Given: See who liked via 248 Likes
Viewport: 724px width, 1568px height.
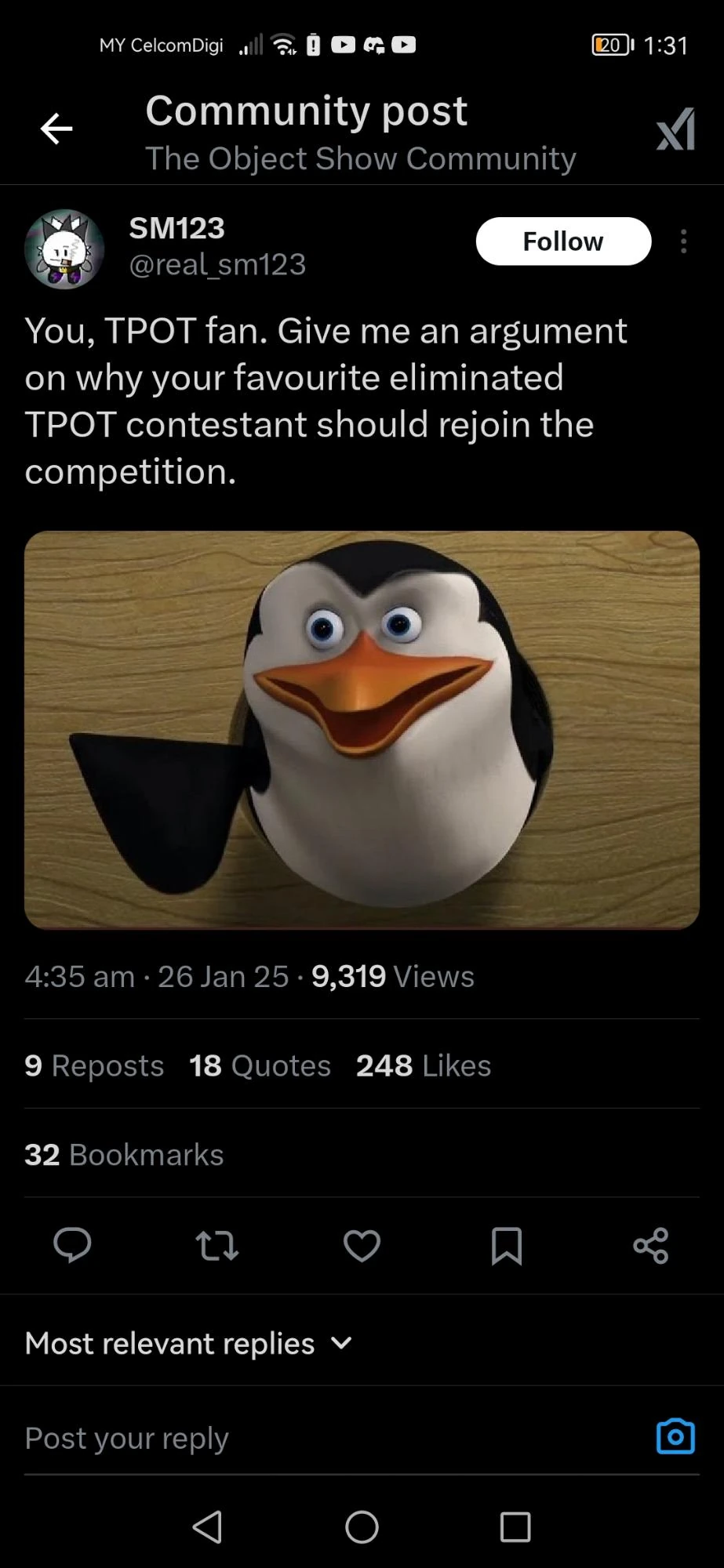Looking at the screenshot, I should [x=424, y=1065].
